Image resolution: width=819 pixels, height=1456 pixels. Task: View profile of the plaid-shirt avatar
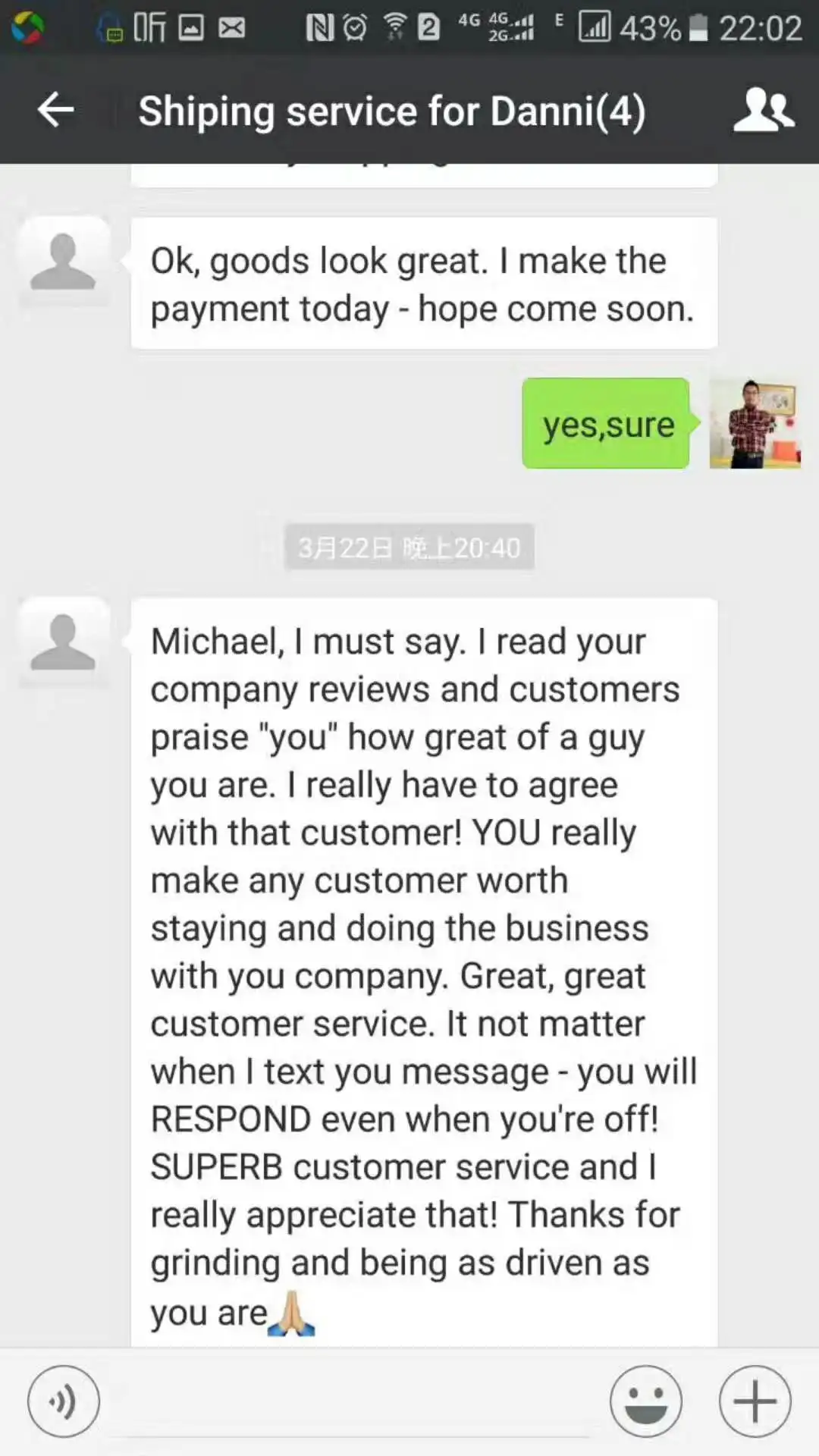click(x=755, y=424)
